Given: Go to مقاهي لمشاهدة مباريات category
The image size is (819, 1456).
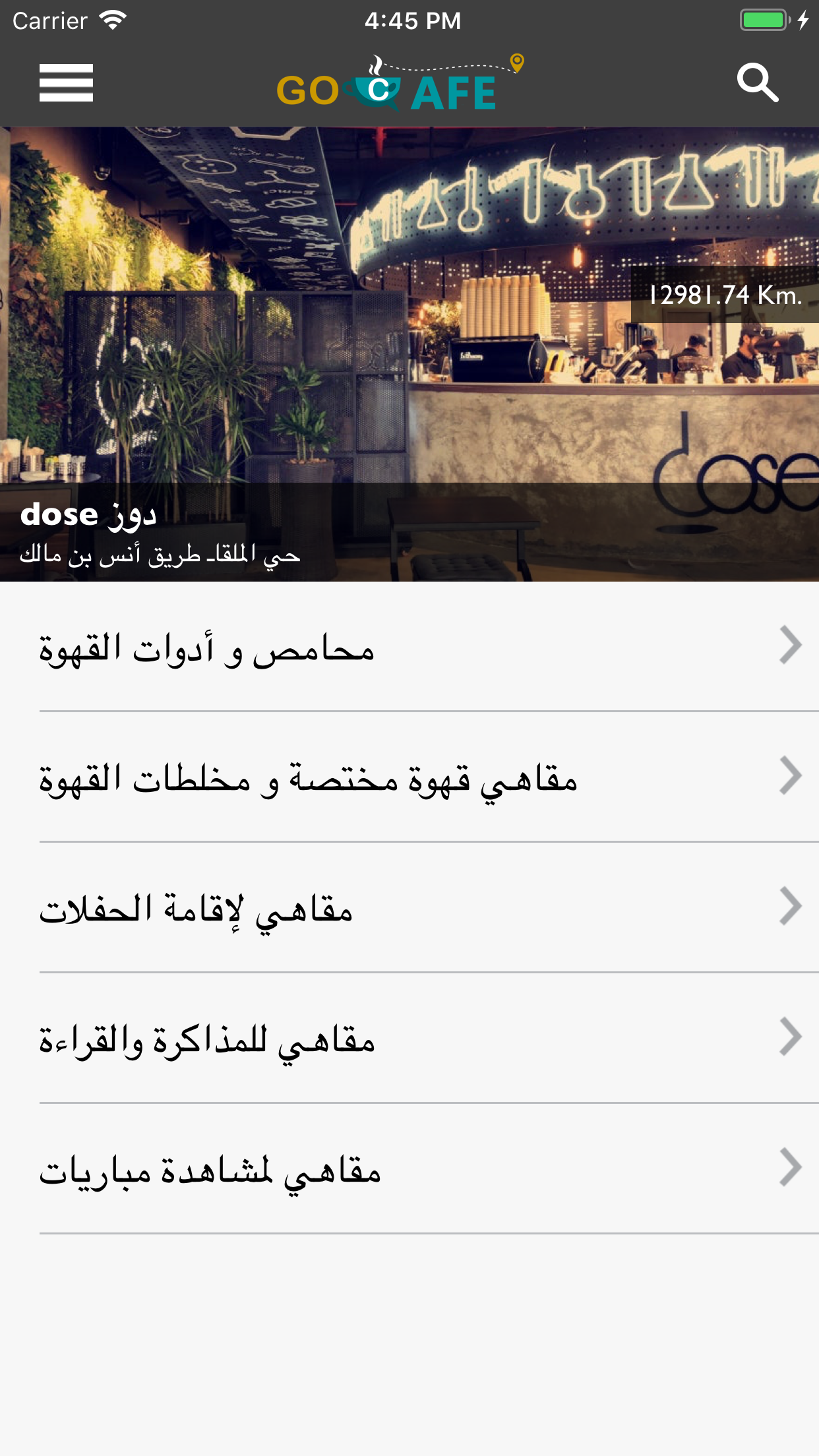Looking at the screenshot, I should pos(409,1169).
